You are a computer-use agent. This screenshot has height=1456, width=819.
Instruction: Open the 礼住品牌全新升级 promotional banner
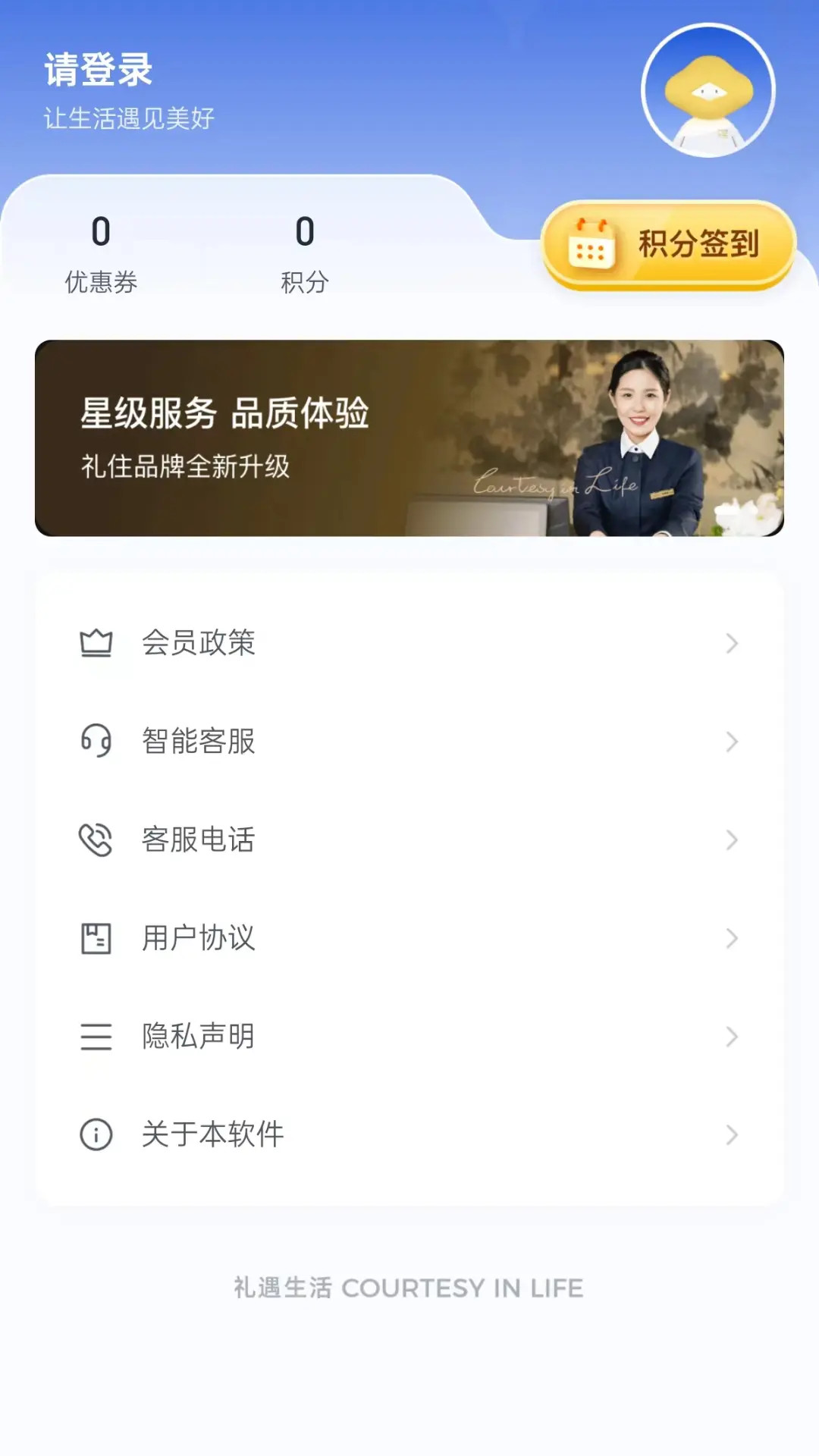[x=409, y=437]
